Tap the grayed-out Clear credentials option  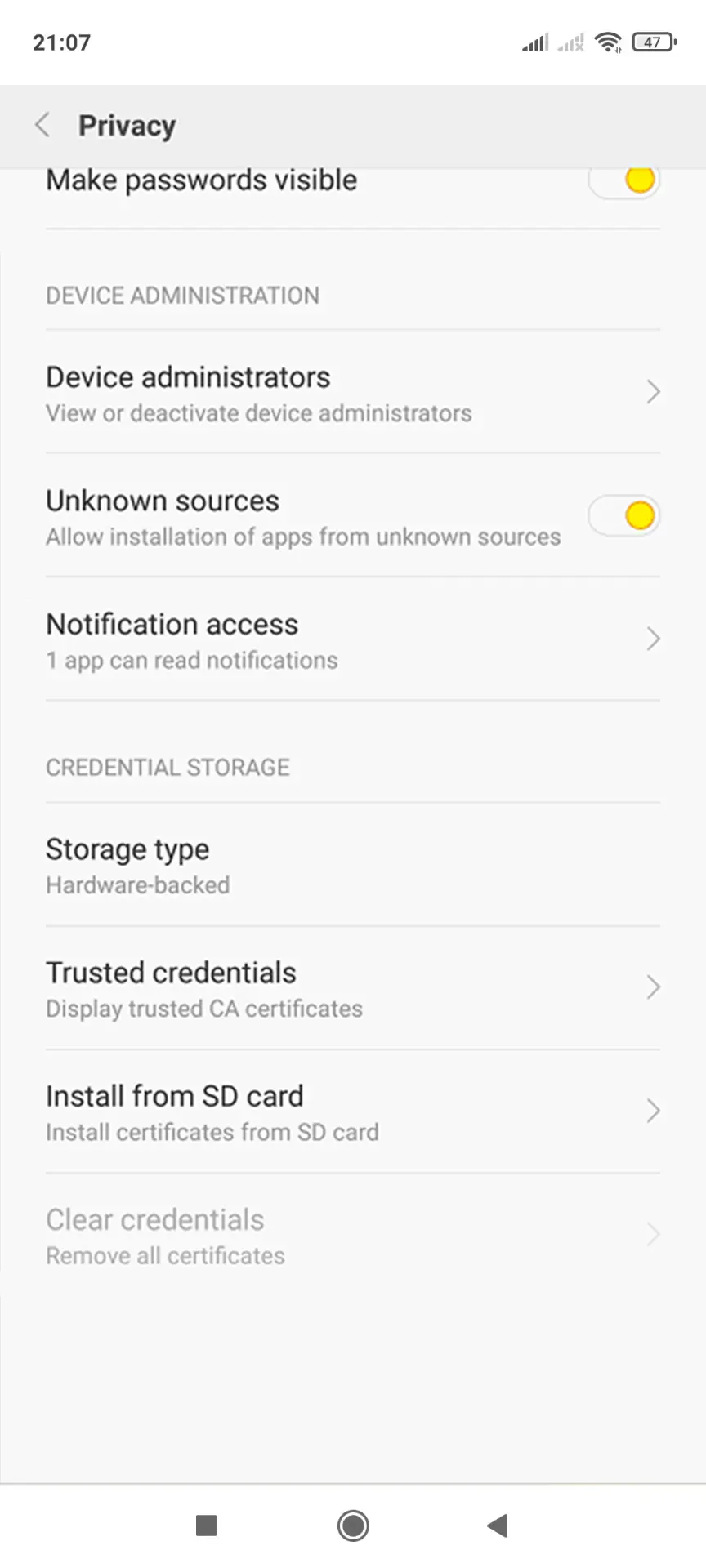245,1235
